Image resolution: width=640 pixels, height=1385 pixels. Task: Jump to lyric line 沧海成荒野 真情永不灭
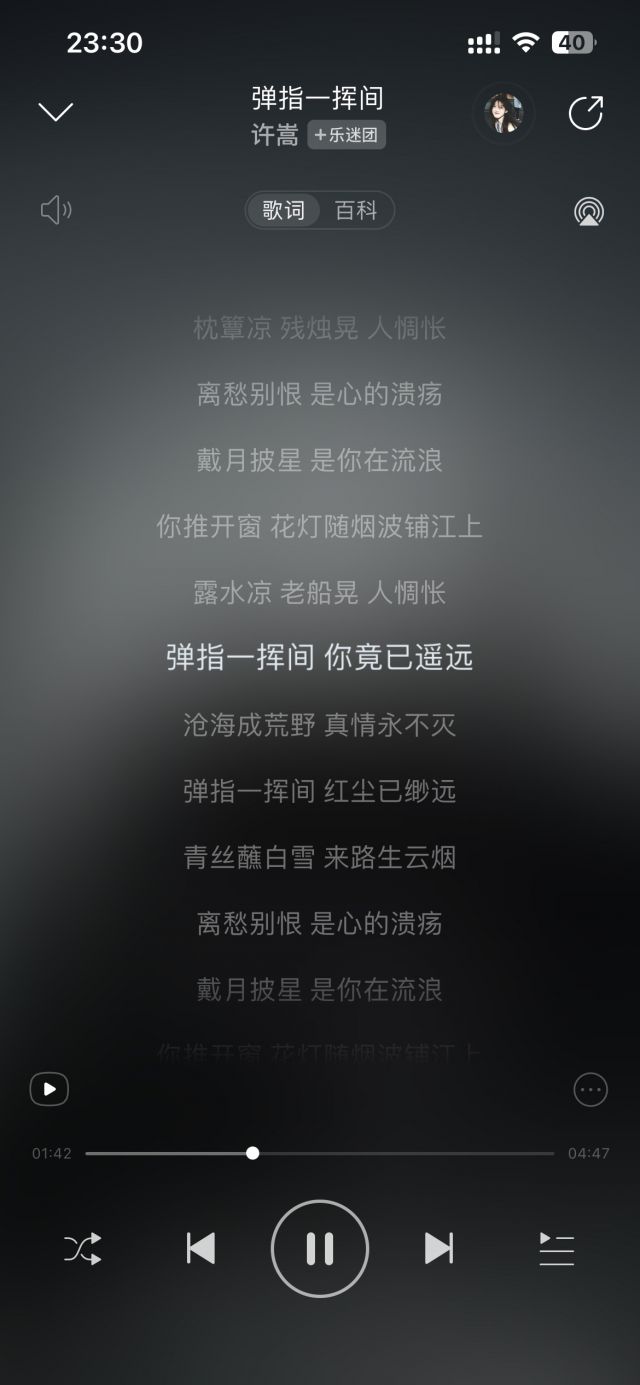coord(320,725)
